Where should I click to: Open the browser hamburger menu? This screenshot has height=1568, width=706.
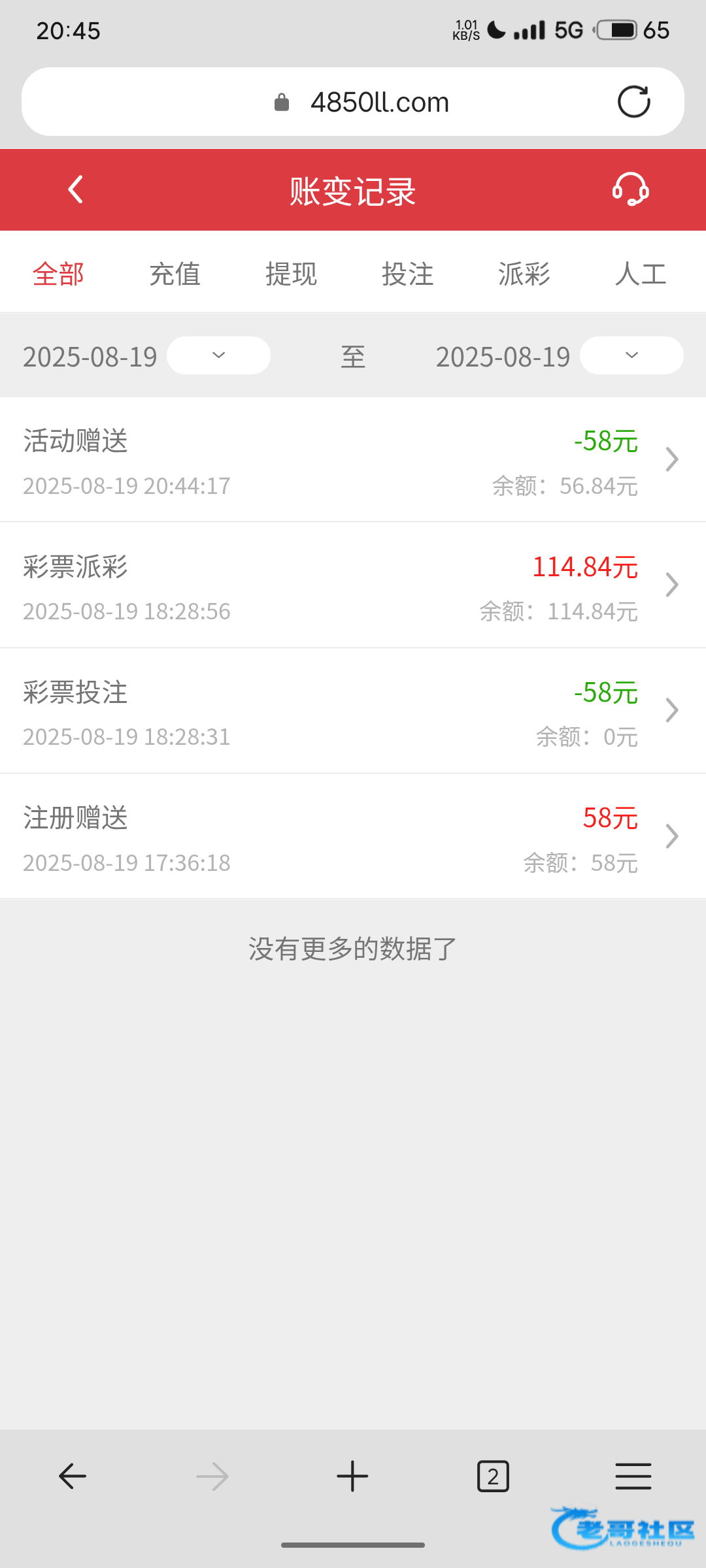click(x=633, y=1477)
